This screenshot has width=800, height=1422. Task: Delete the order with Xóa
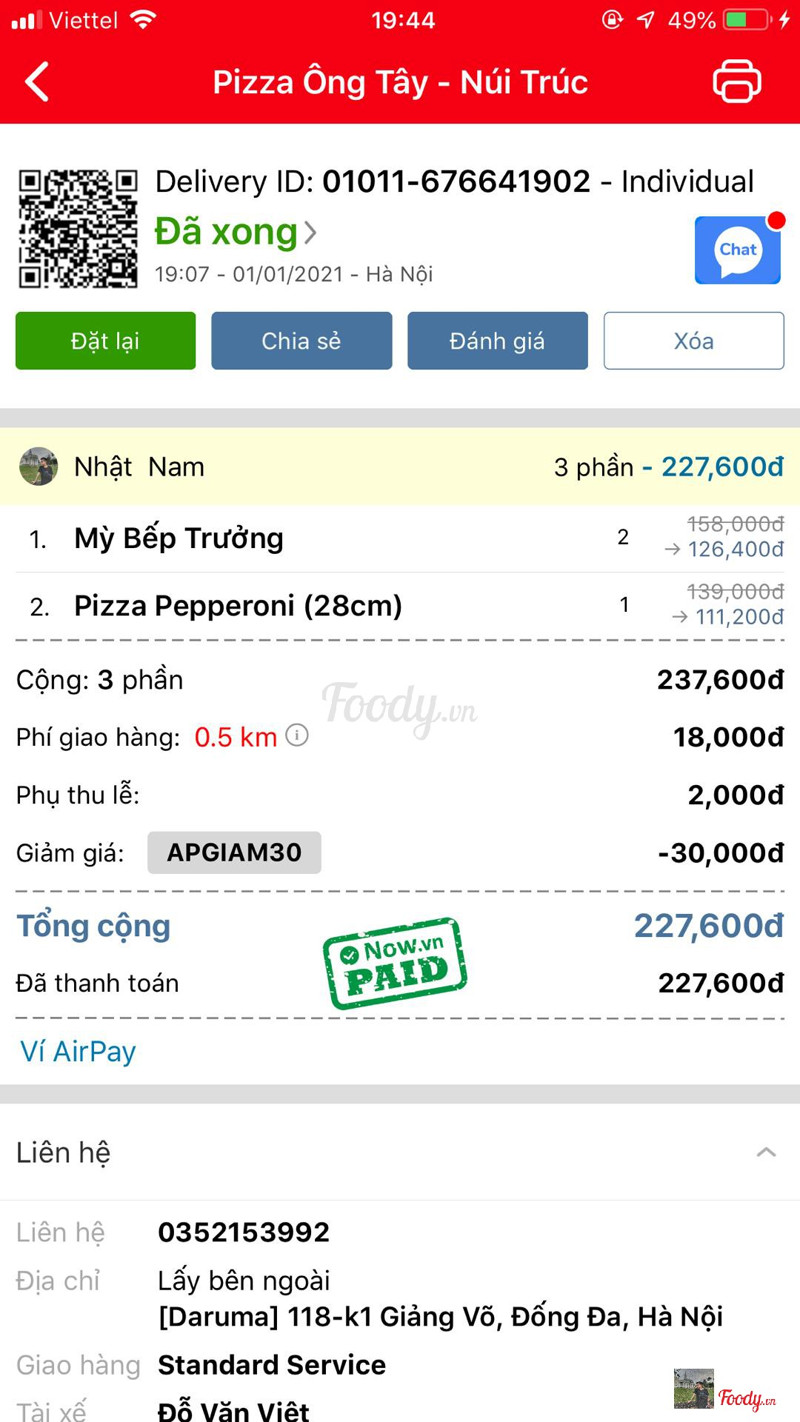tap(694, 341)
